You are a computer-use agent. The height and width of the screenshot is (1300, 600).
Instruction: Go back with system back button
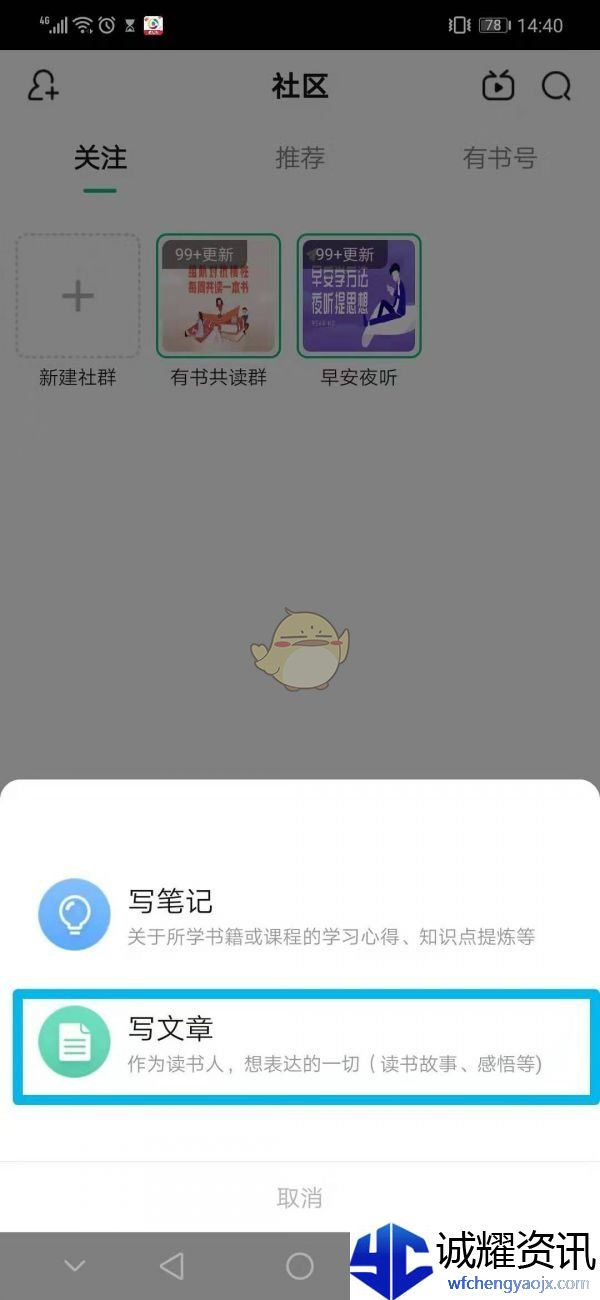[172, 1266]
